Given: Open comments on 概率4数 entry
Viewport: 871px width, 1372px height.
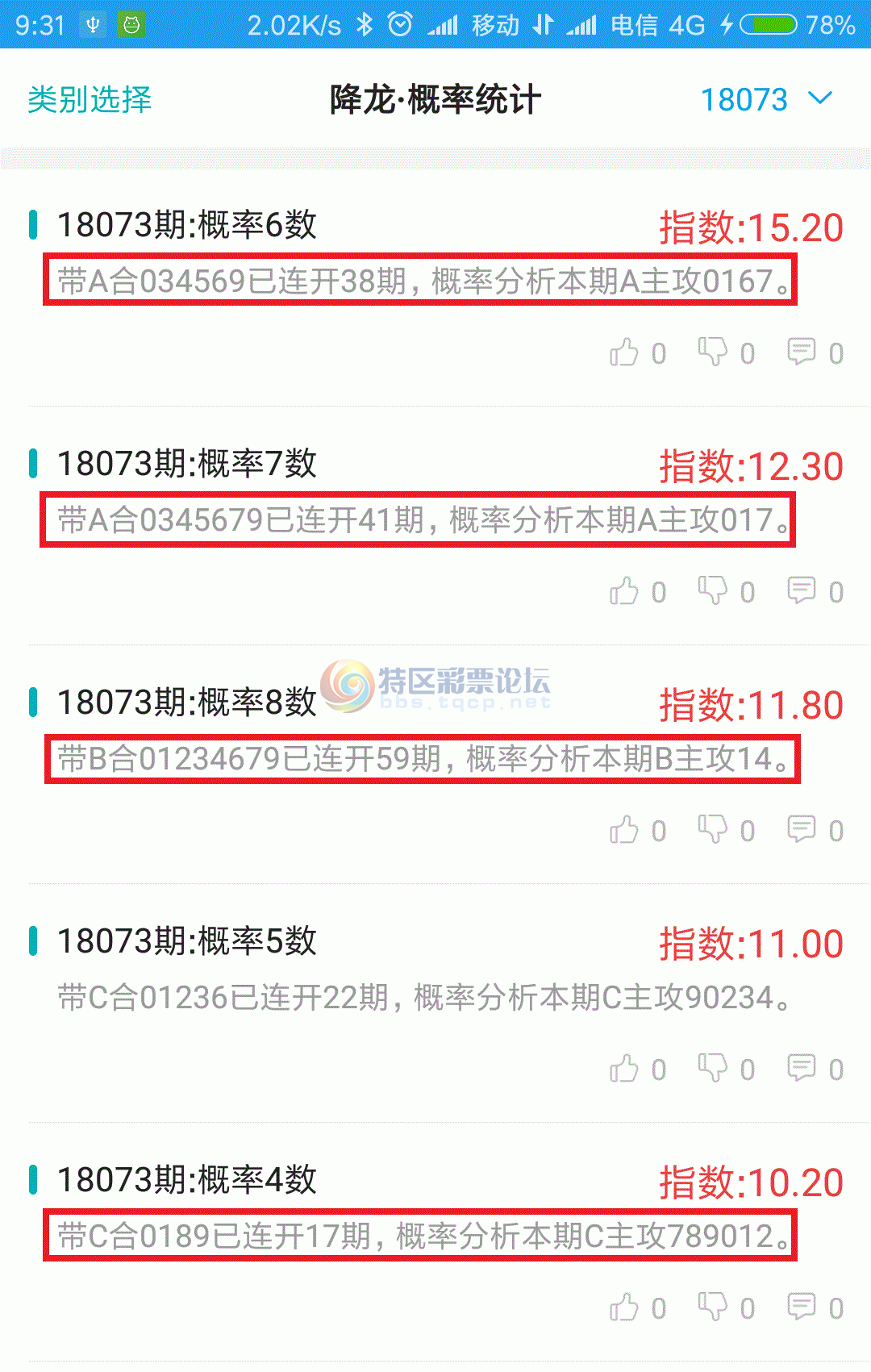Looking at the screenshot, I should click(x=802, y=1307).
